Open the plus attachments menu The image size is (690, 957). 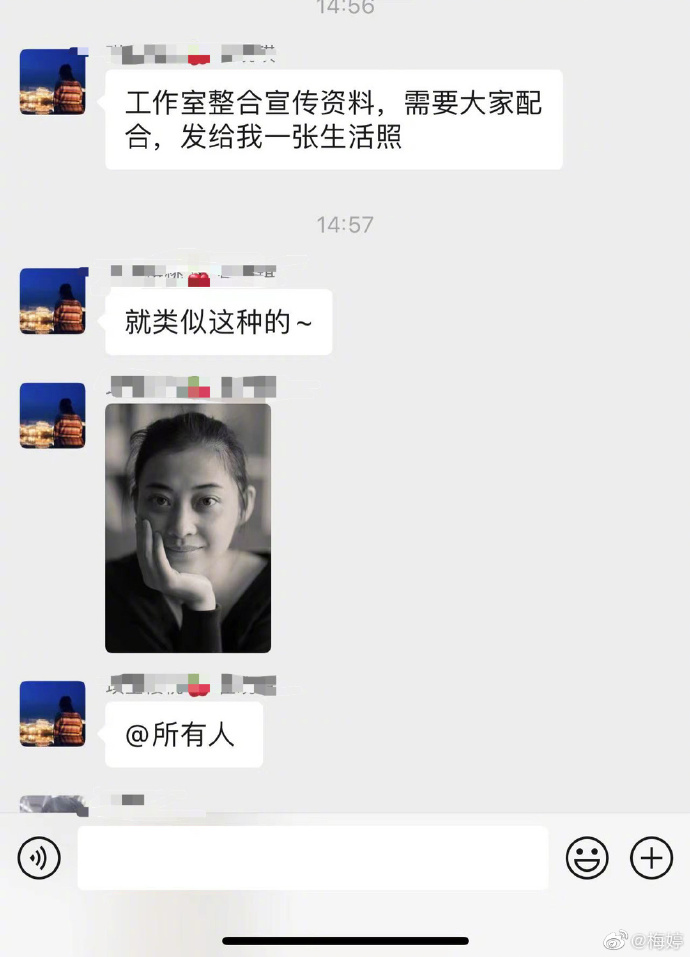pyautogui.click(x=651, y=858)
